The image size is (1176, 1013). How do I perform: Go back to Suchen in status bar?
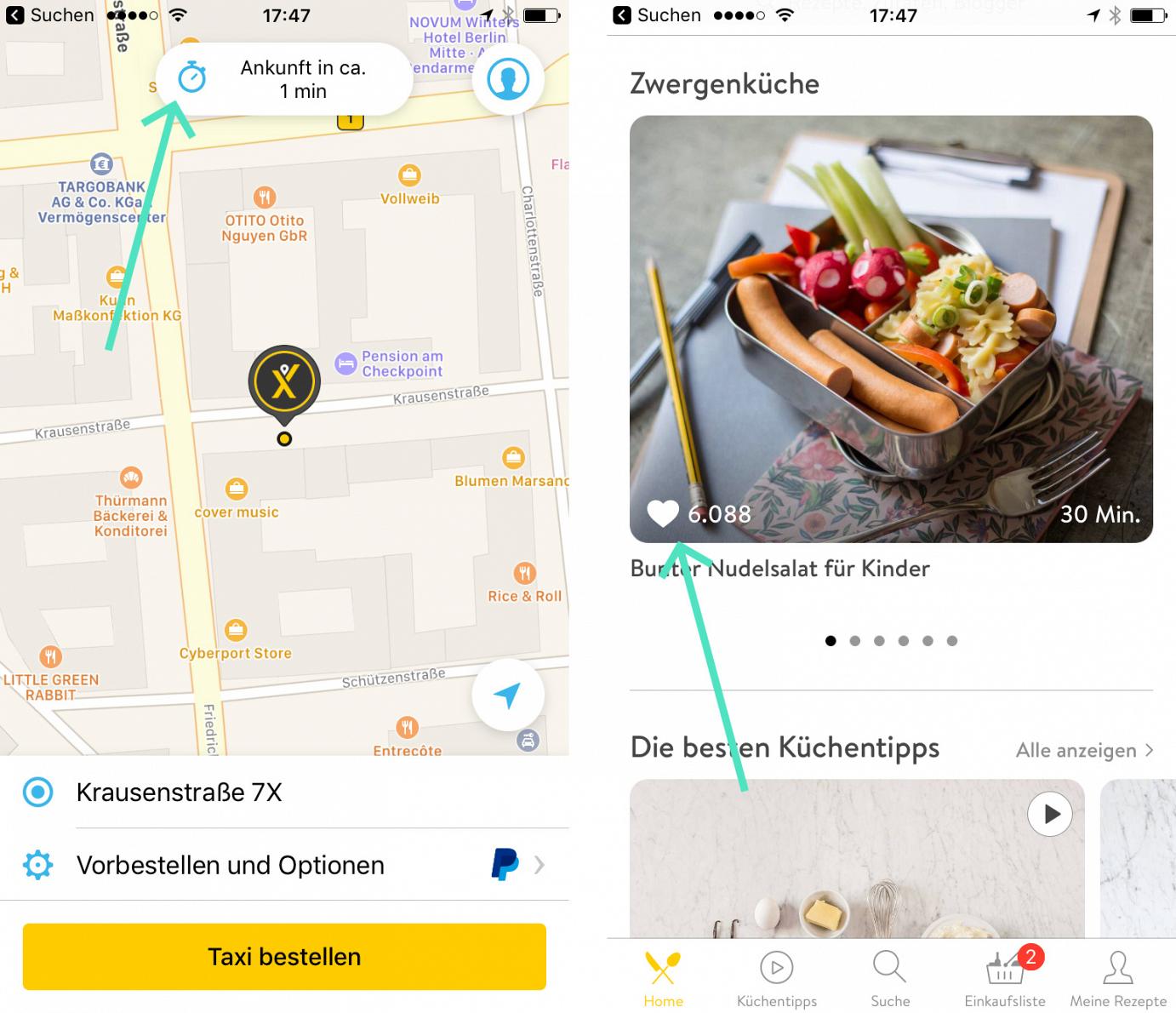(x=49, y=15)
